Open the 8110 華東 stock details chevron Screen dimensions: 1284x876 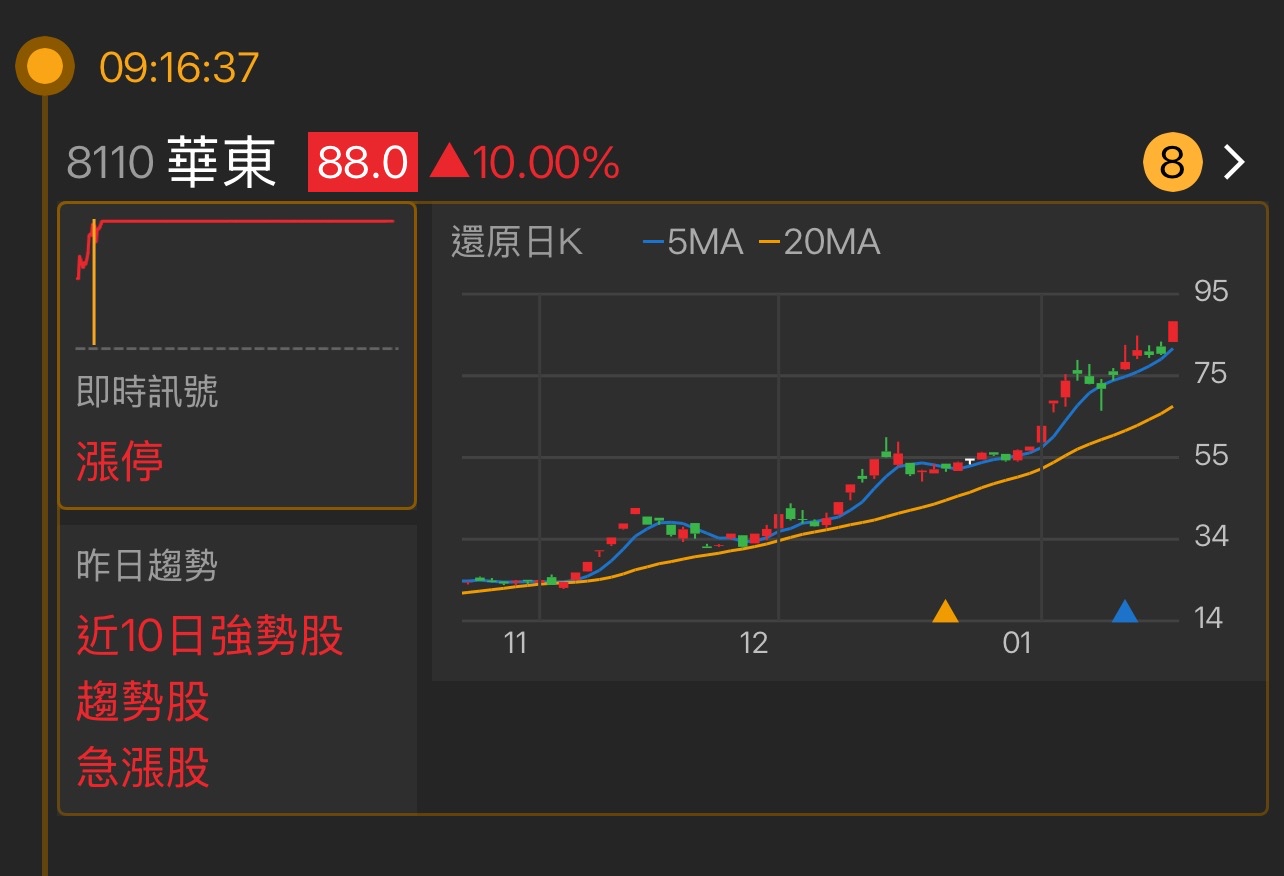point(1236,162)
